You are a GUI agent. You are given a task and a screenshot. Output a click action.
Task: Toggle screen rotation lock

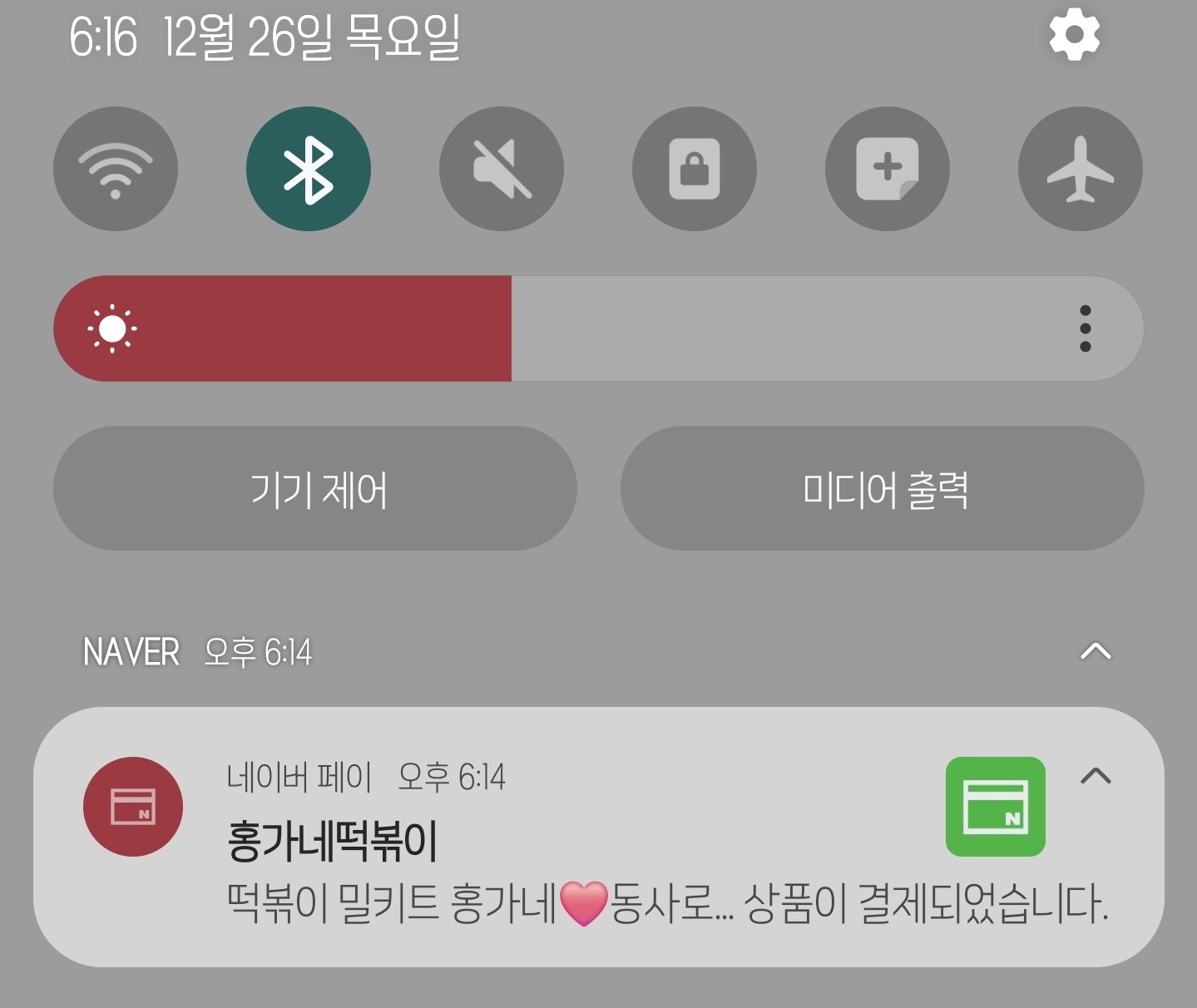695,169
